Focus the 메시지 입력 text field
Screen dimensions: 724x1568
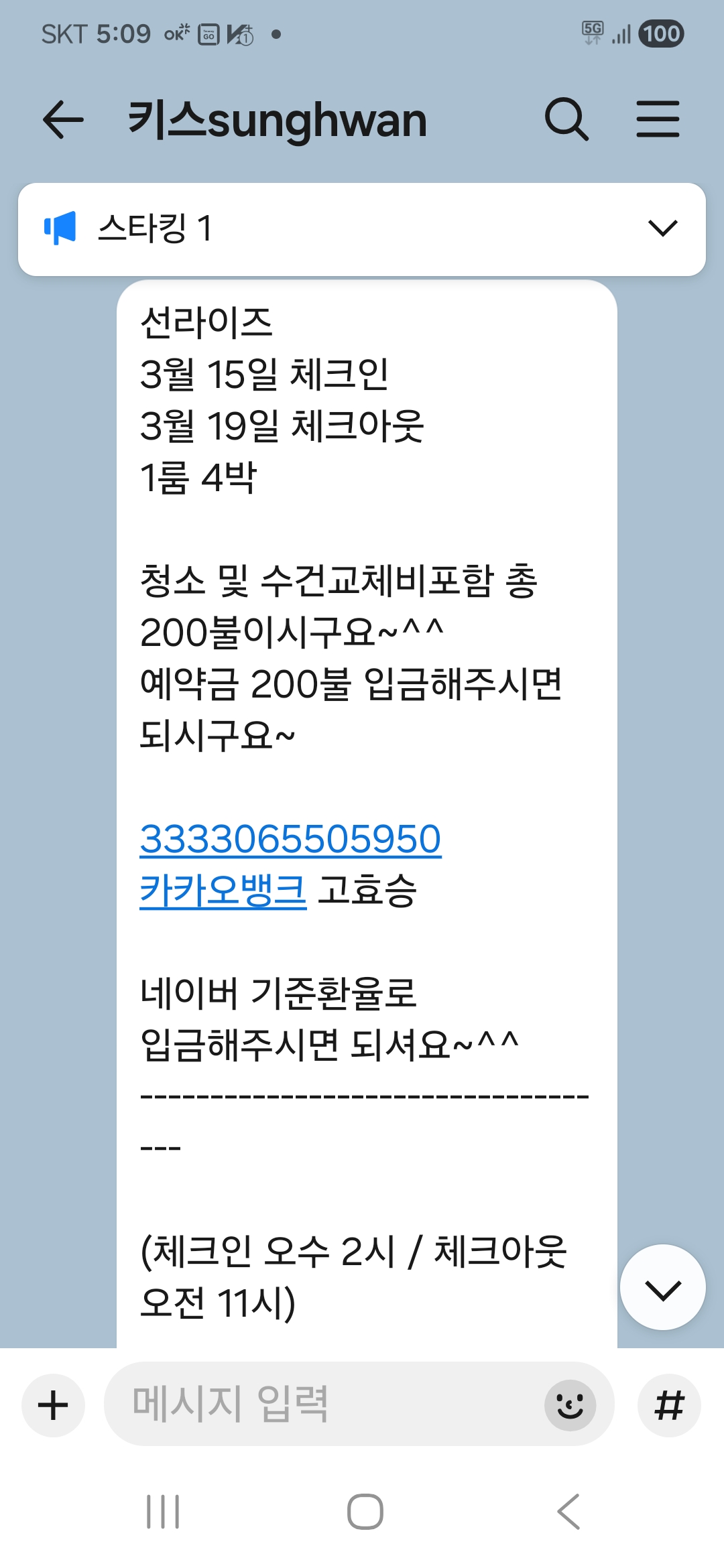(x=322, y=1404)
